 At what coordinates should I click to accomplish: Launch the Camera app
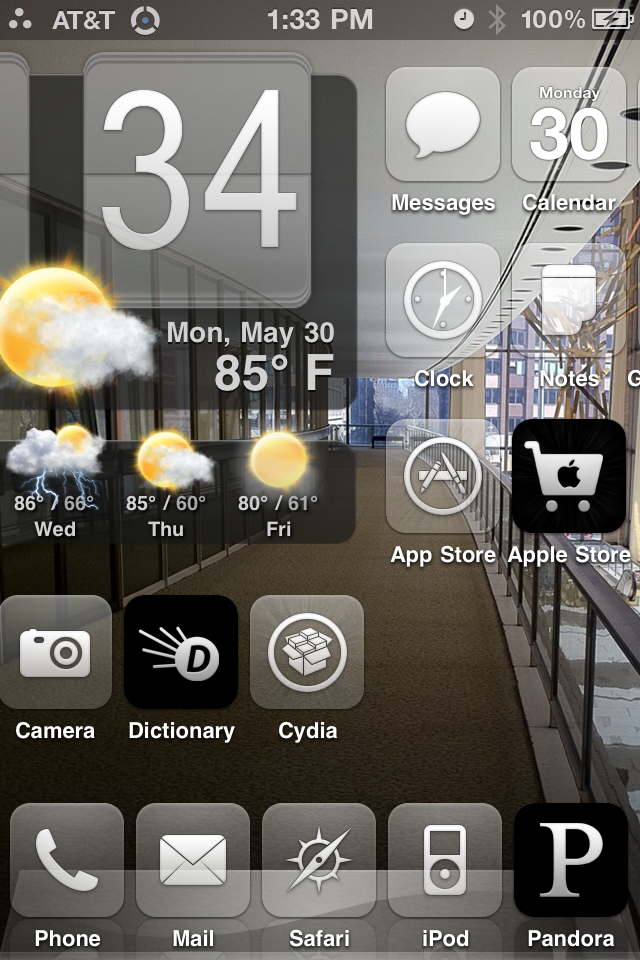(x=55, y=653)
